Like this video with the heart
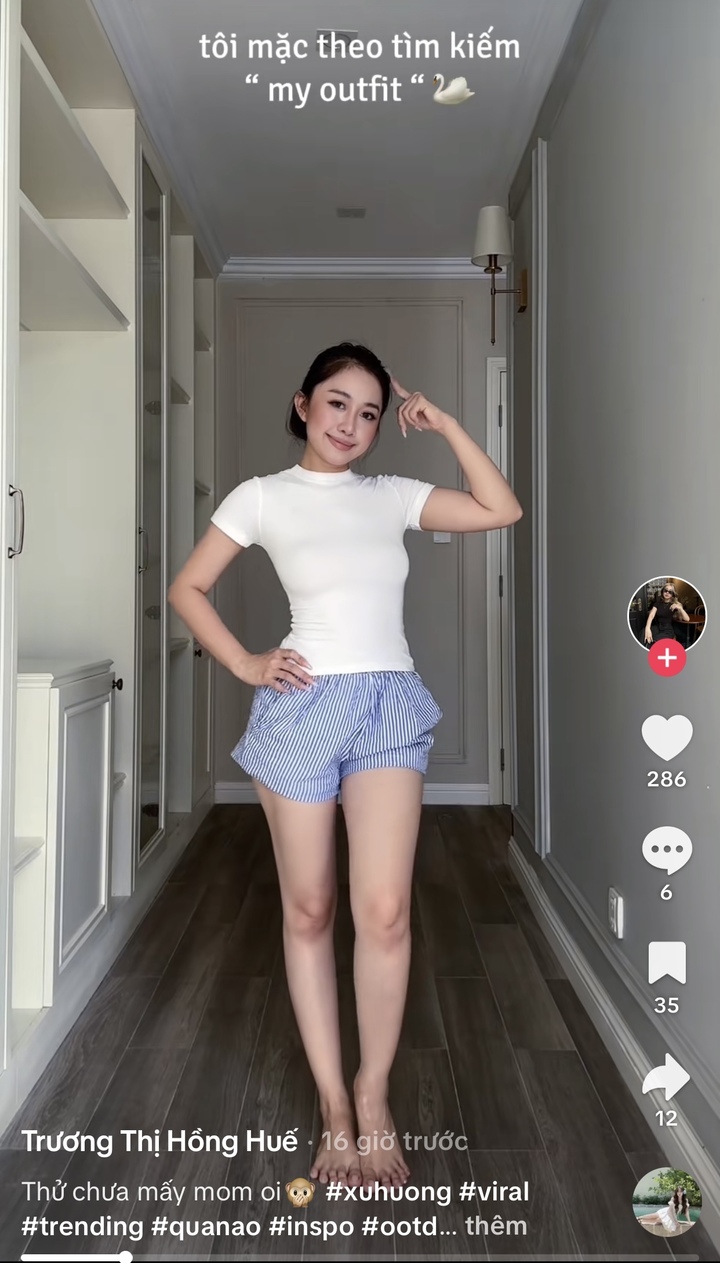 point(666,738)
